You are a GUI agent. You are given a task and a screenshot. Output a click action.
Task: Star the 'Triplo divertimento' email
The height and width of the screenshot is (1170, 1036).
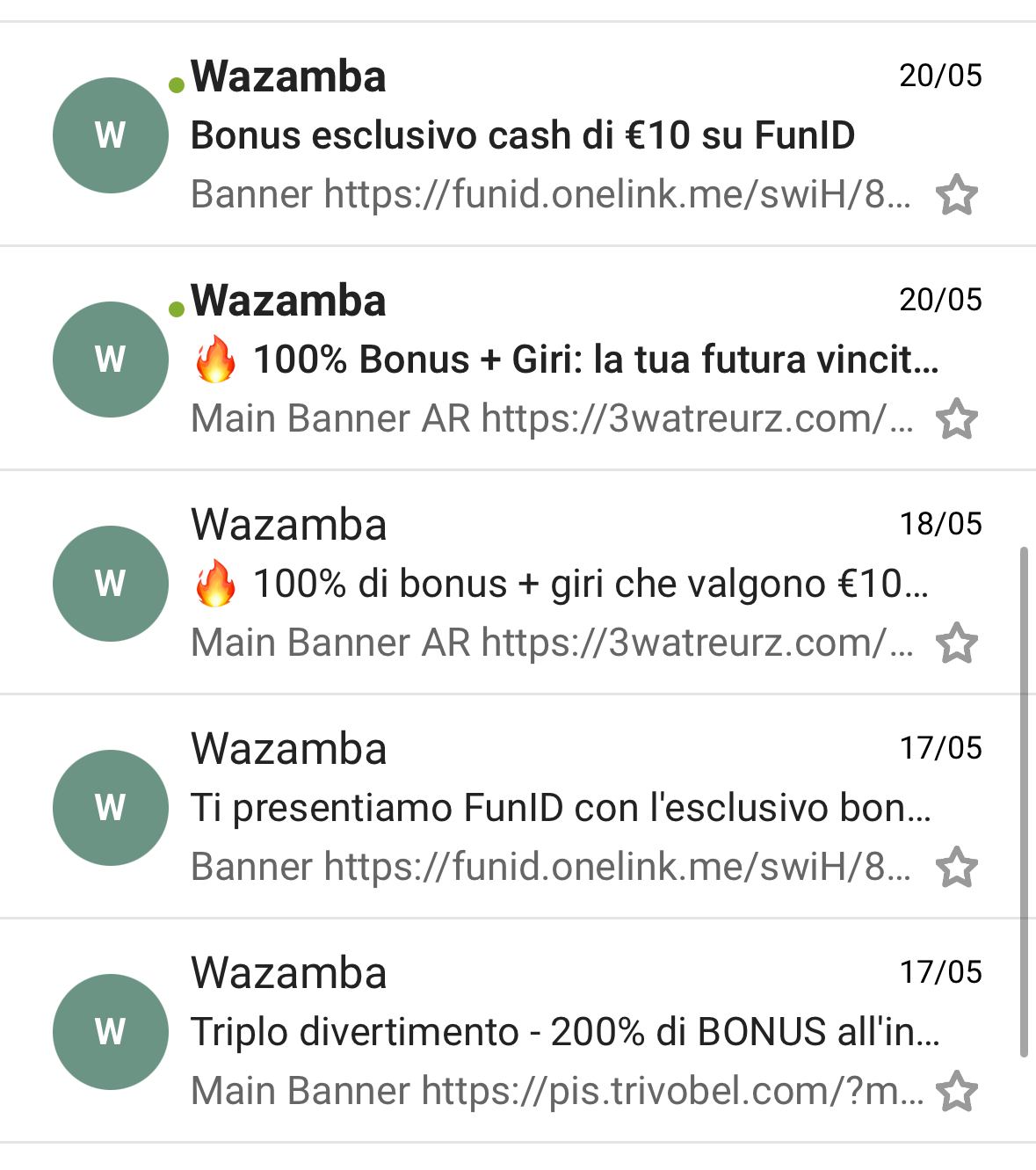coord(957,1092)
